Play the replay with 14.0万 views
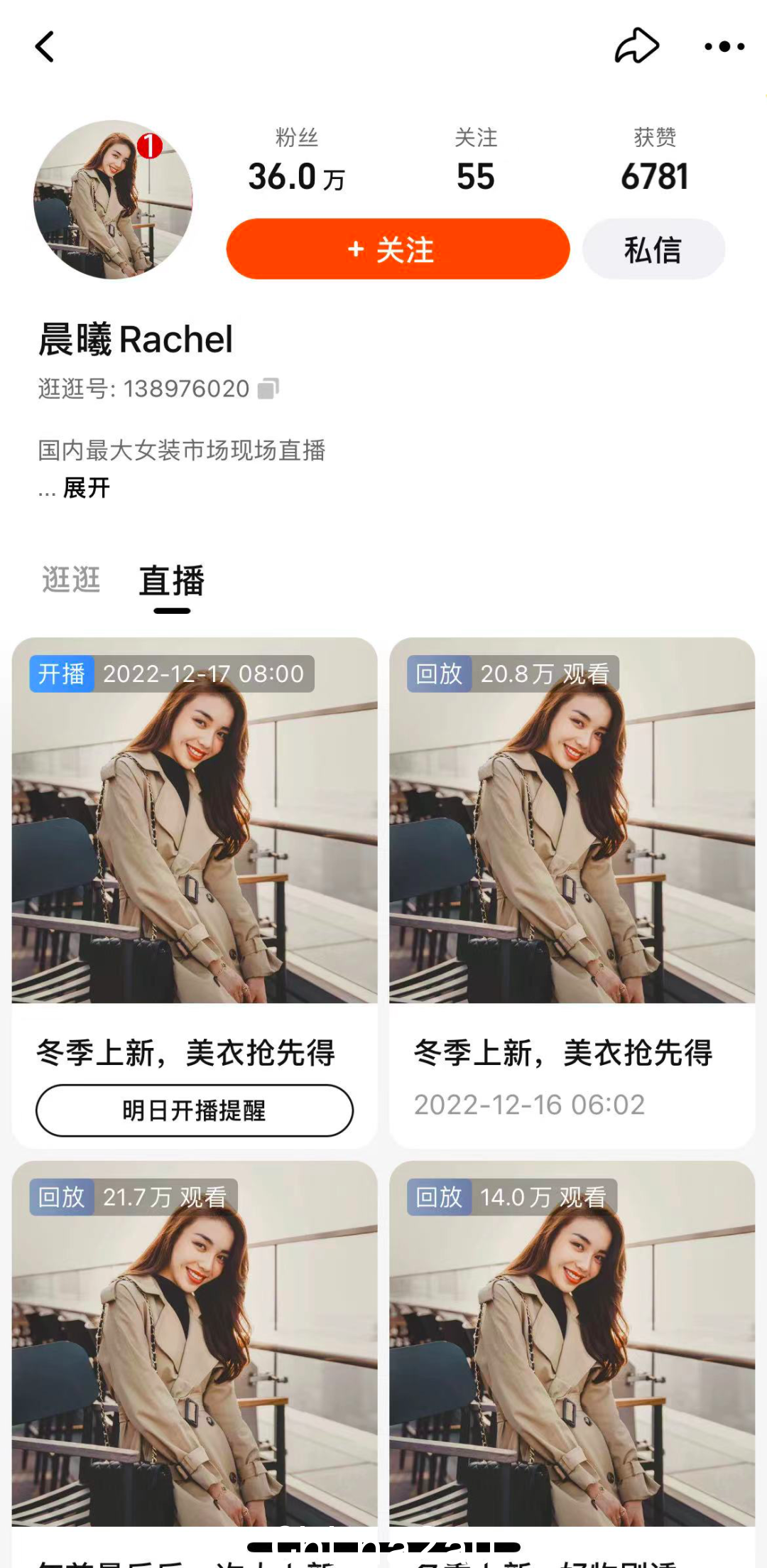767x1568 pixels. tap(572, 1343)
